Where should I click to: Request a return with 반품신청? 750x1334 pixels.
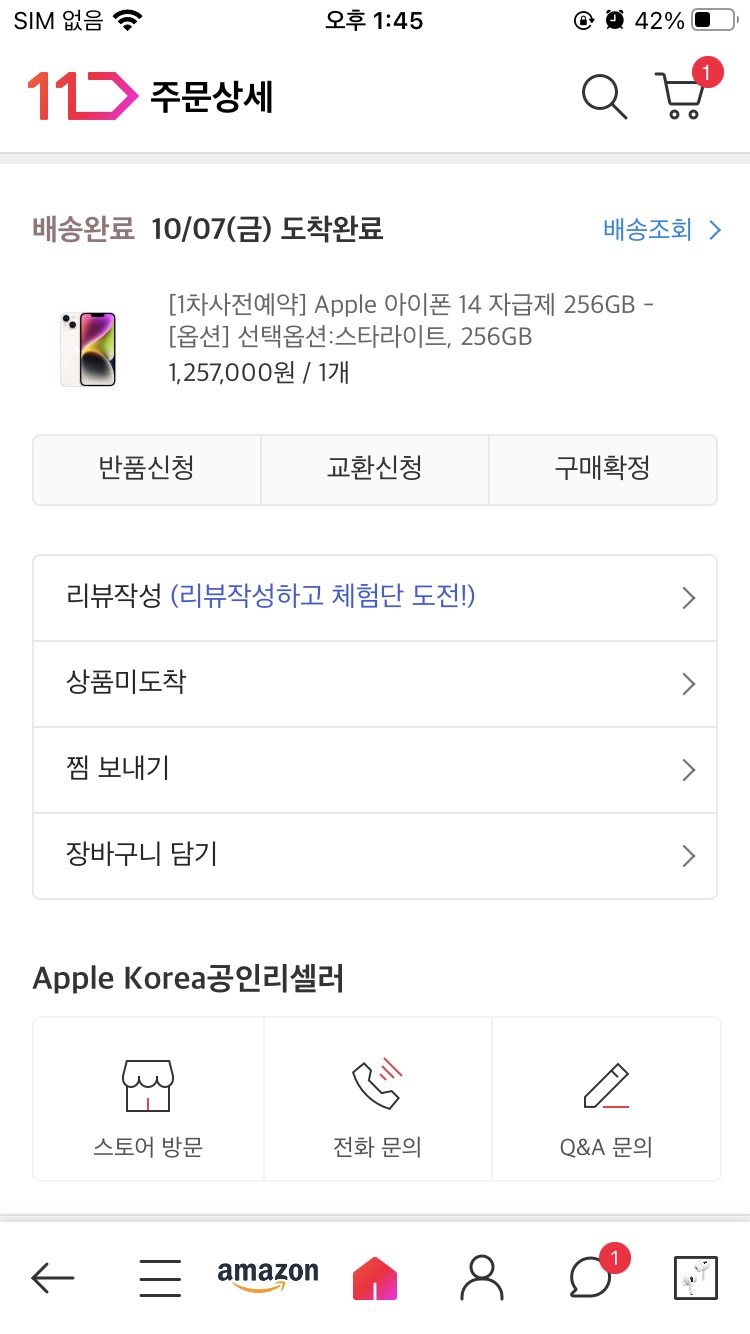point(147,469)
